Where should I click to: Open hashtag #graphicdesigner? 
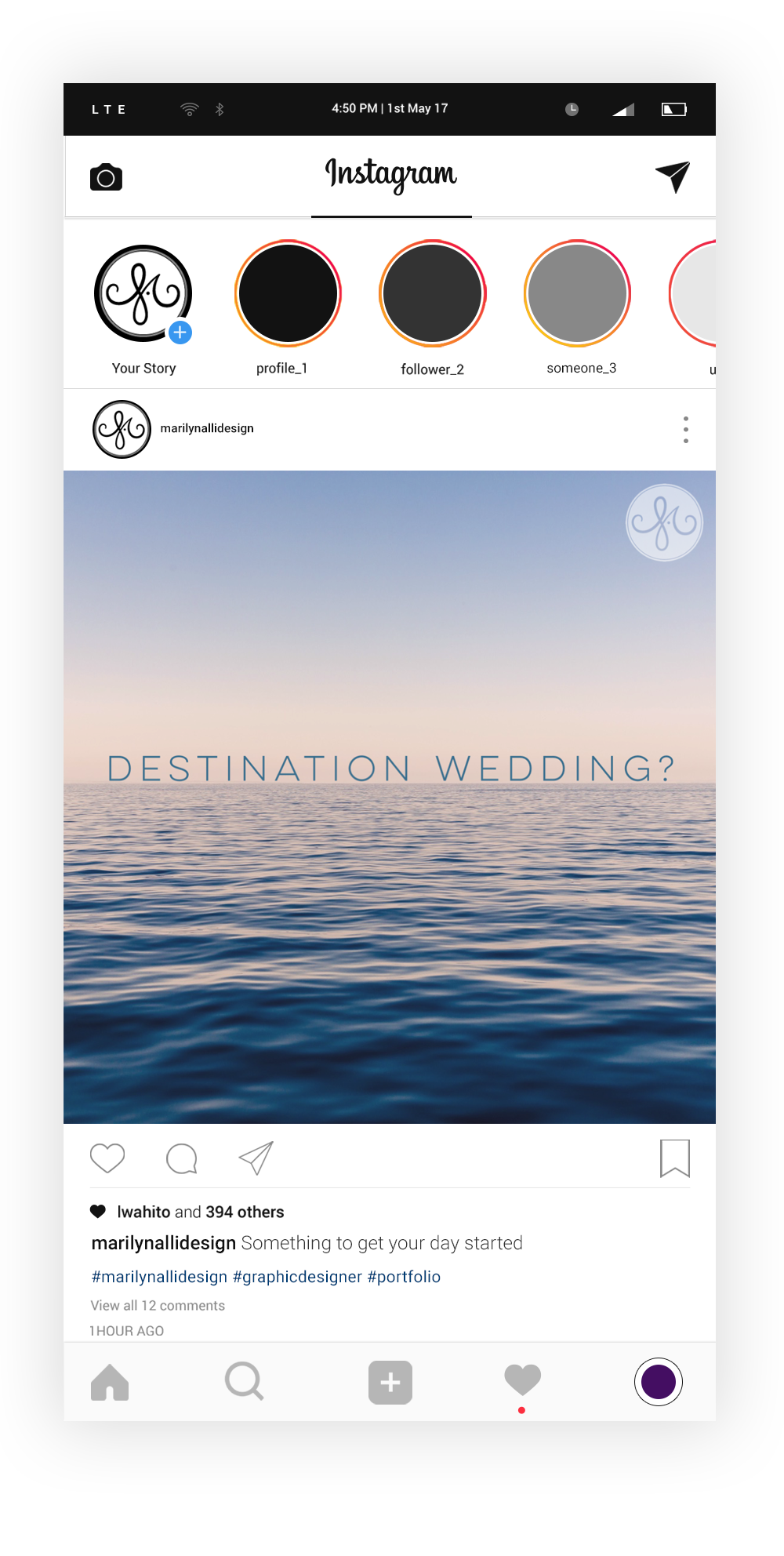(297, 1277)
